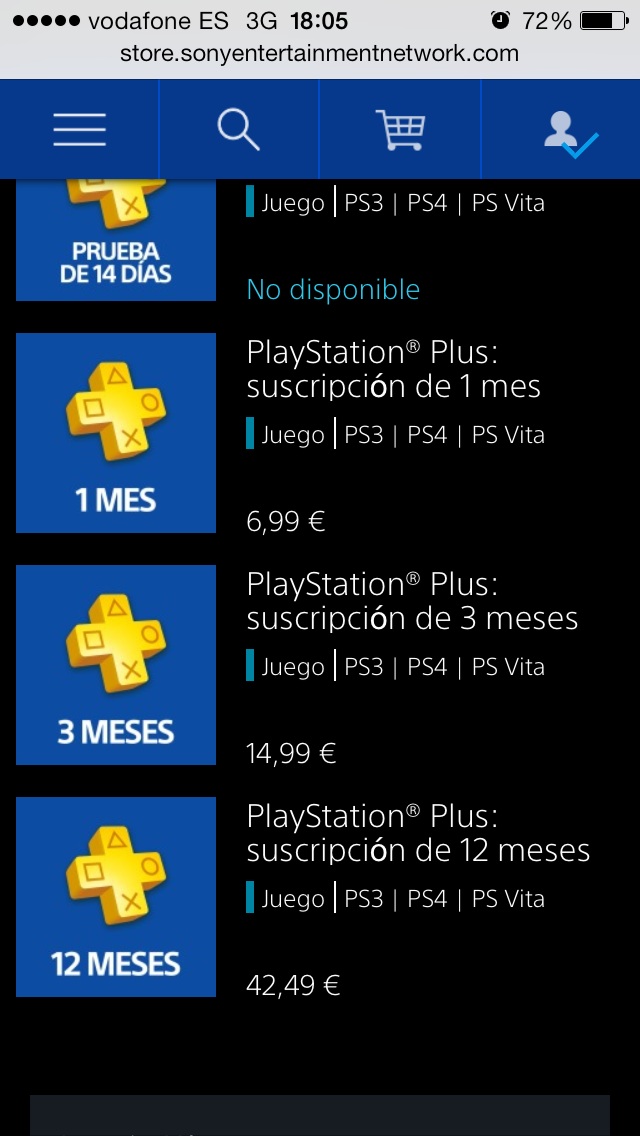The width and height of the screenshot is (640, 1136).
Task: Tap the Safari address bar URL
Action: (x=319, y=53)
